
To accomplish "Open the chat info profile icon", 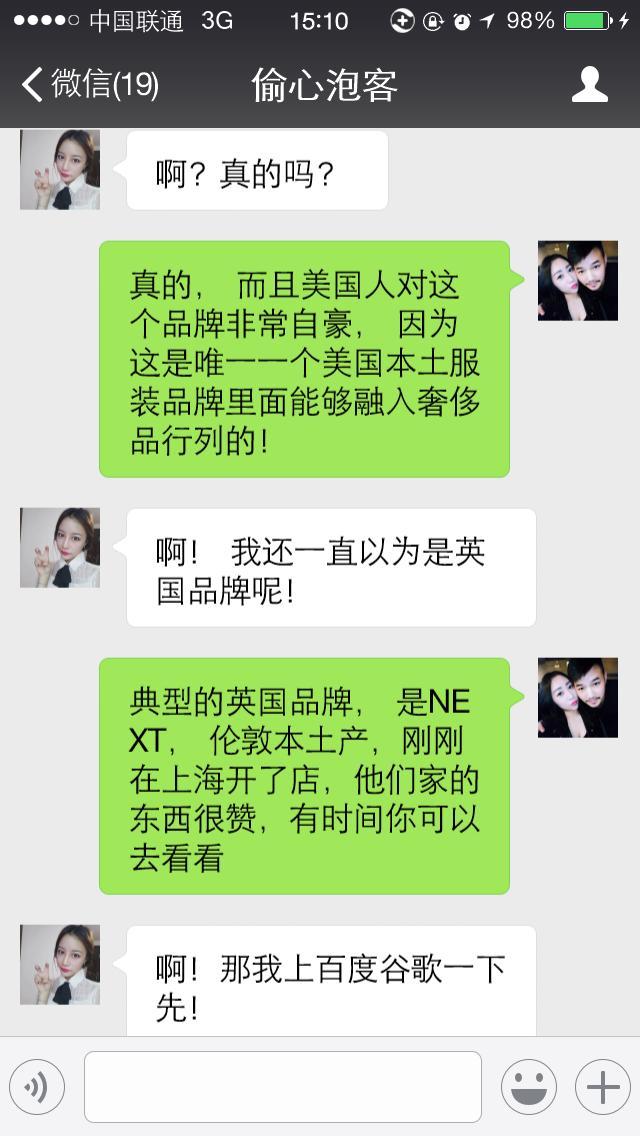I will pyautogui.click(x=589, y=85).
